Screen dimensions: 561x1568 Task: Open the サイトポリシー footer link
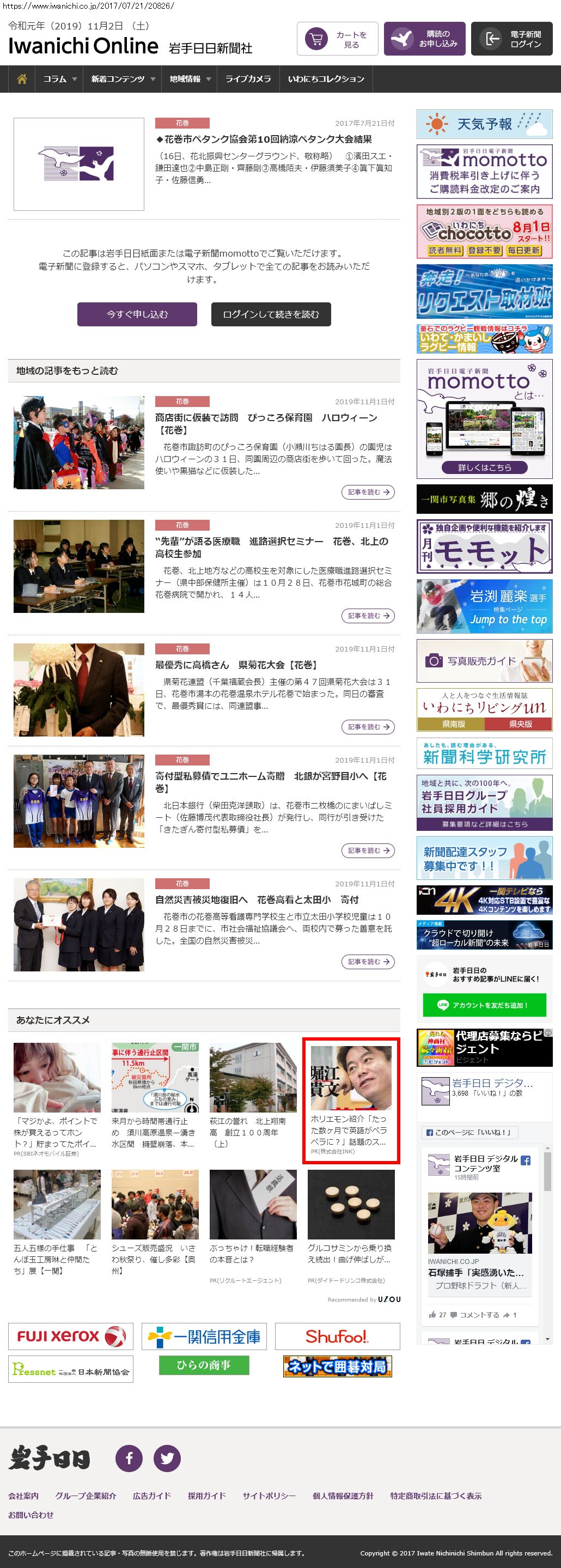[269, 1496]
